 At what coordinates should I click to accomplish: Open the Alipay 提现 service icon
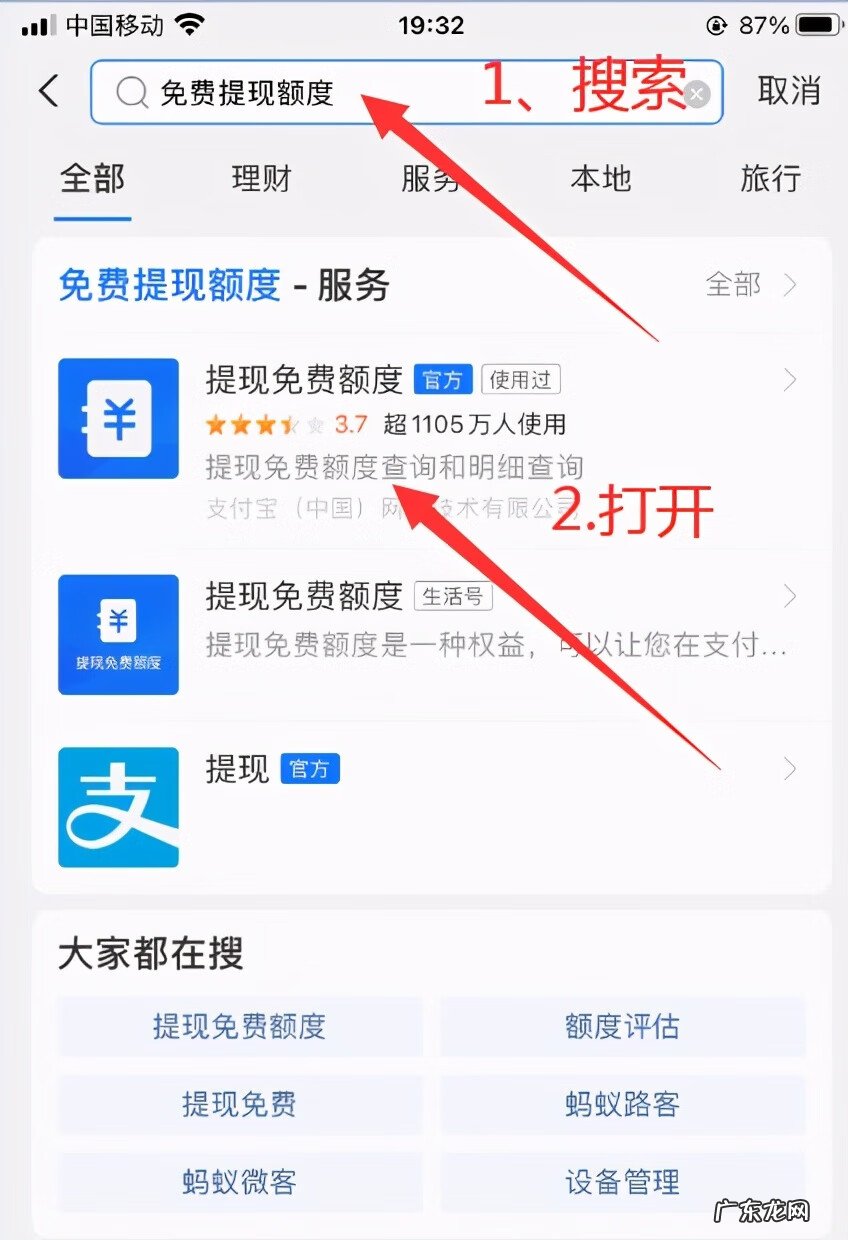pyautogui.click(x=117, y=806)
